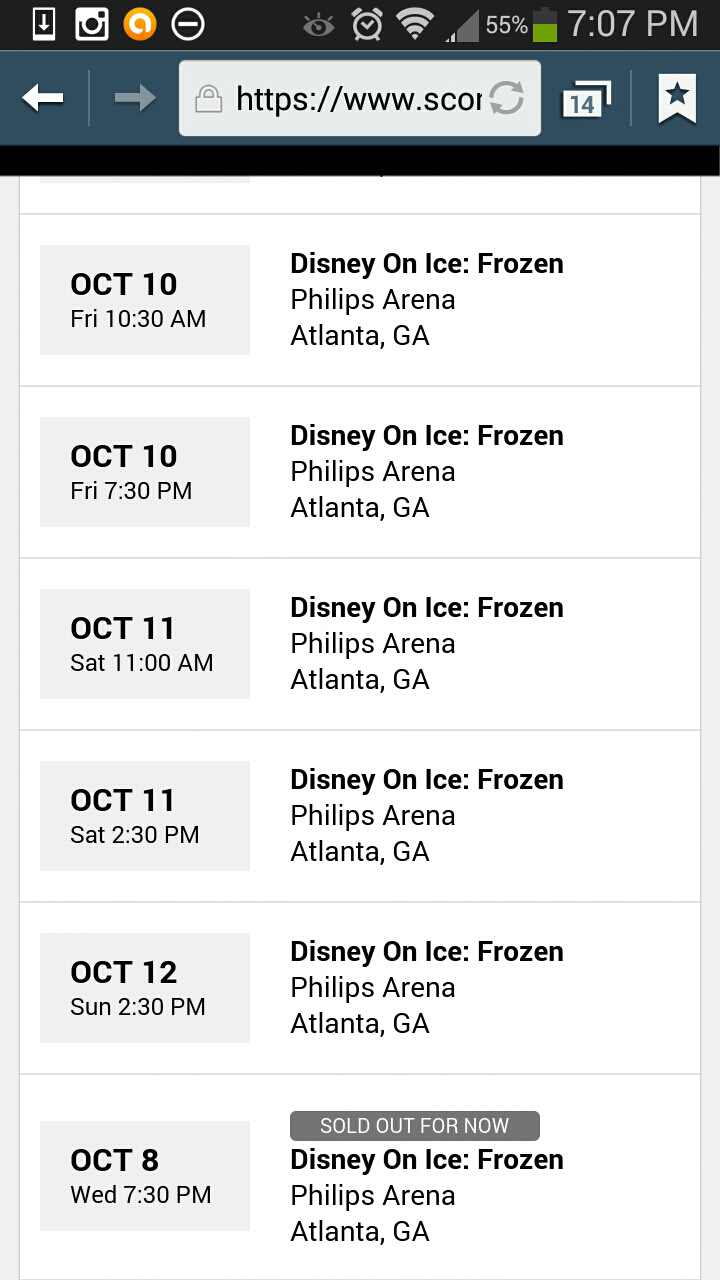View the Oct 11 Sat 2:30 PM show
This screenshot has height=1280, width=720.
(x=360, y=816)
